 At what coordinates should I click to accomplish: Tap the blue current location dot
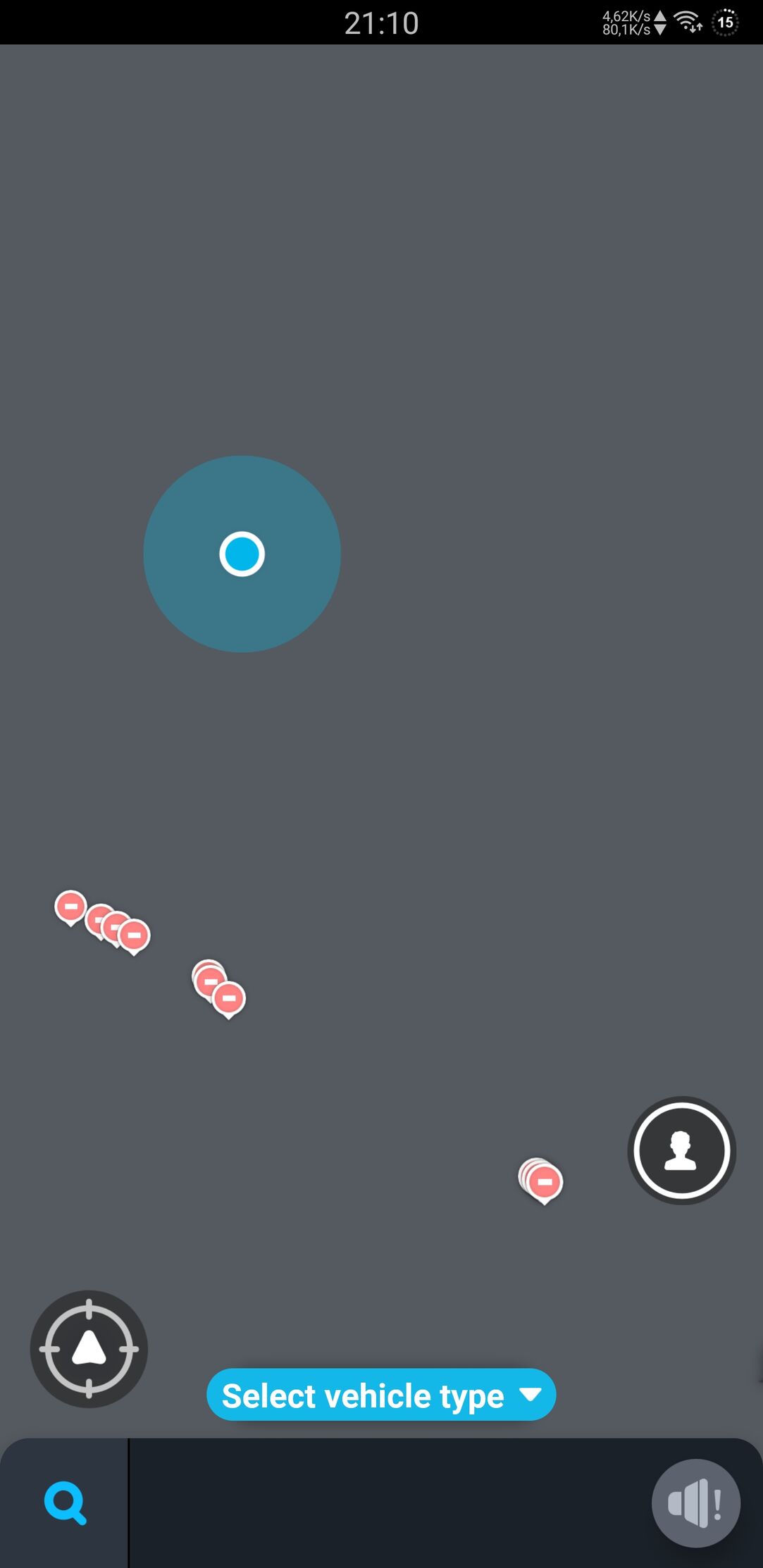[x=242, y=554]
